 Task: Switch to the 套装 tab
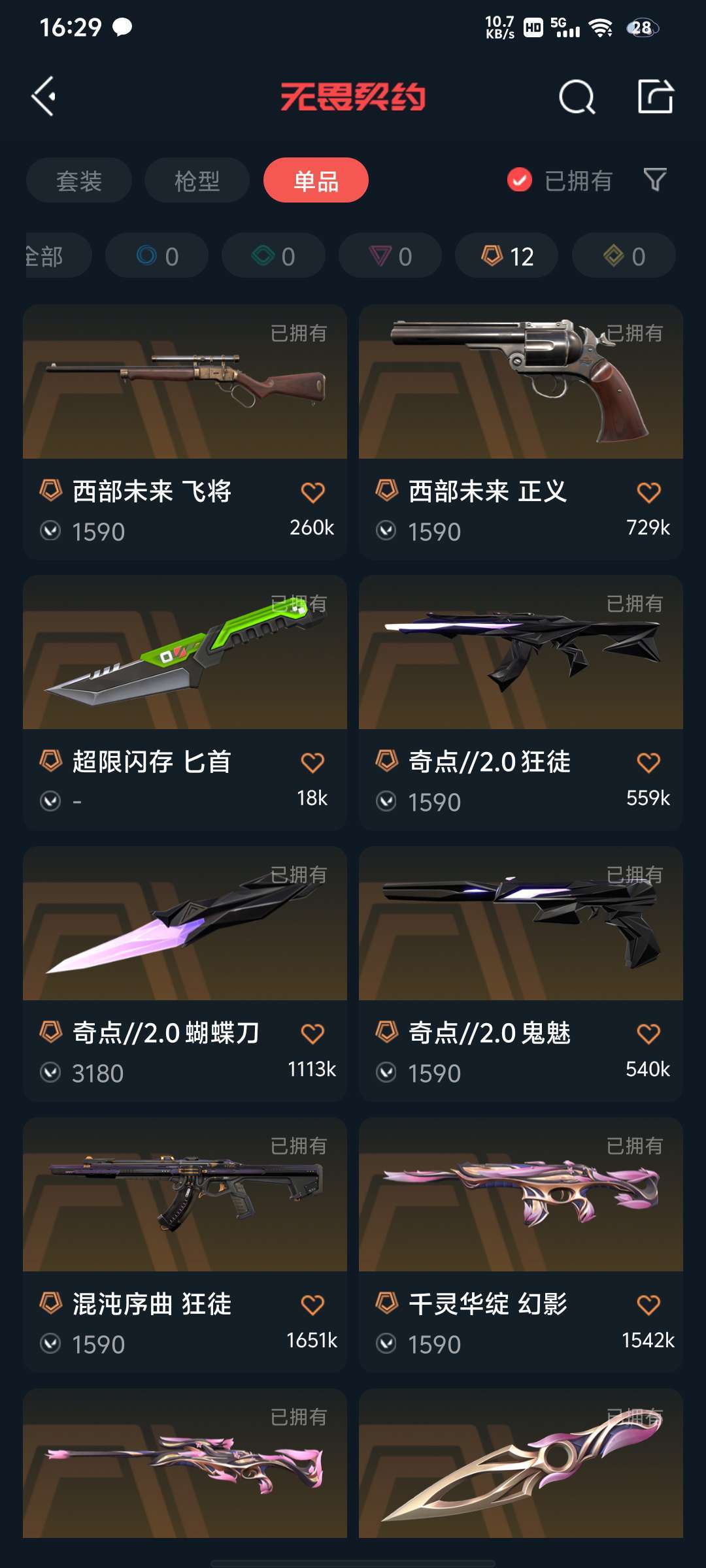click(x=78, y=180)
